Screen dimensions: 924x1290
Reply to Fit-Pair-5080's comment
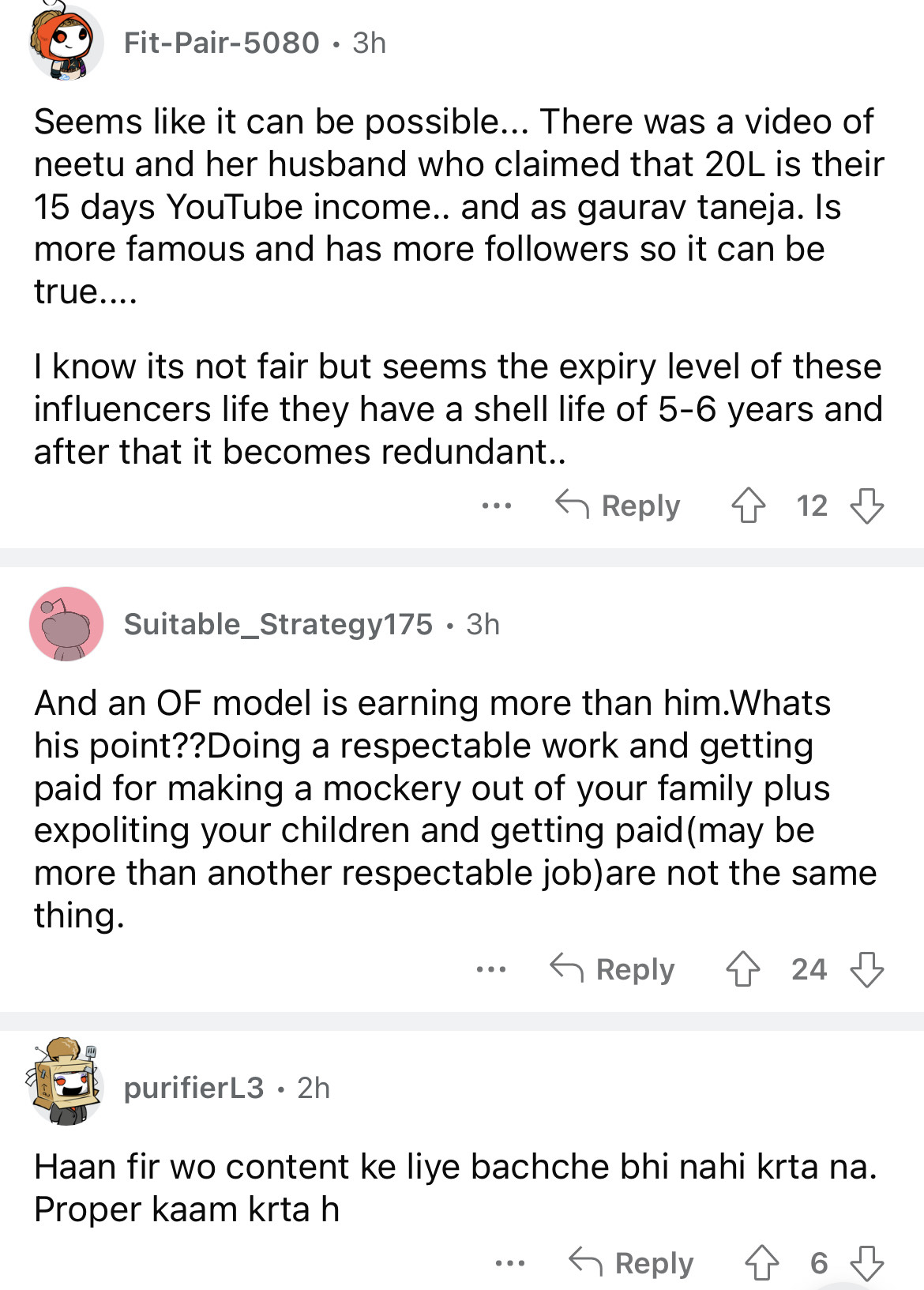tap(618, 506)
